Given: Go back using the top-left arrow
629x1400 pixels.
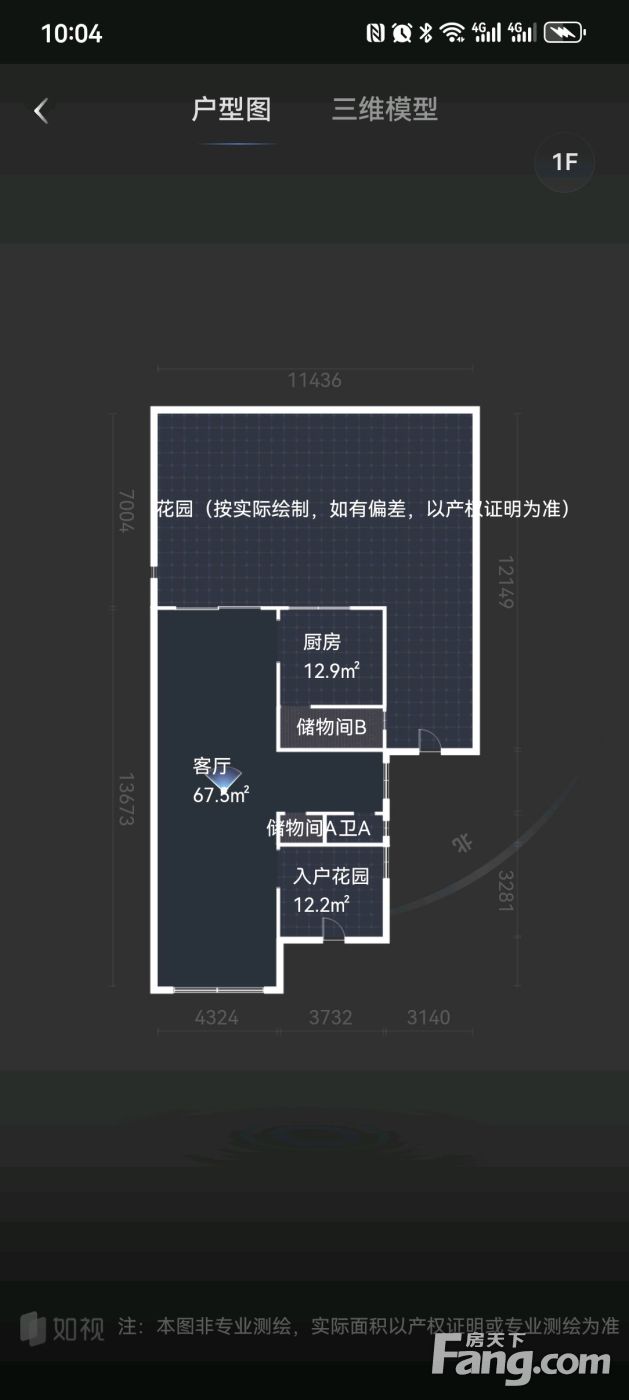Looking at the screenshot, I should click(41, 111).
